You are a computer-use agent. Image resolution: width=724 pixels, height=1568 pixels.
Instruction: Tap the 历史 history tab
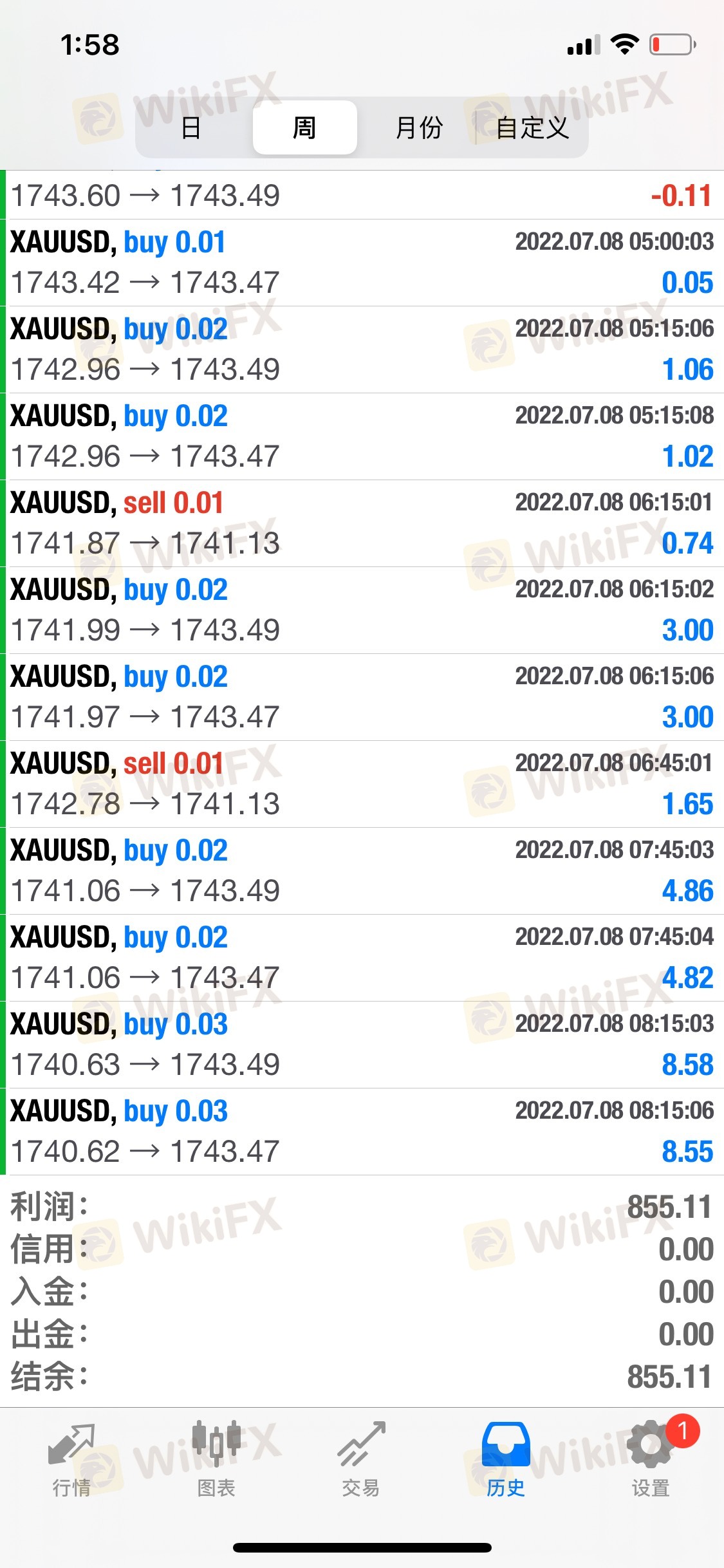click(506, 1459)
